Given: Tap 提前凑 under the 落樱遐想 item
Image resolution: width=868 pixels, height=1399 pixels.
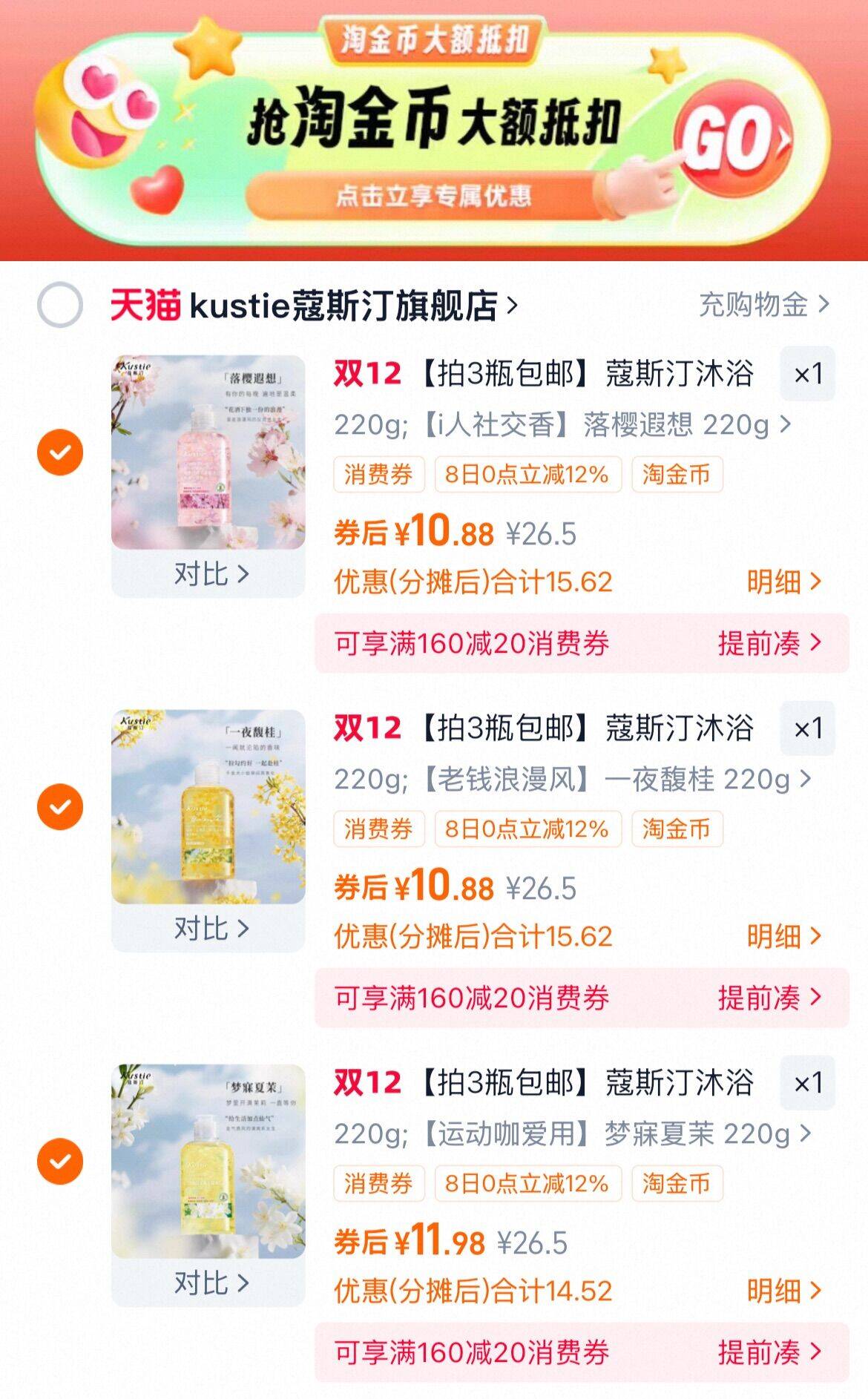Looking at the screenshot, I should [769, 643].
